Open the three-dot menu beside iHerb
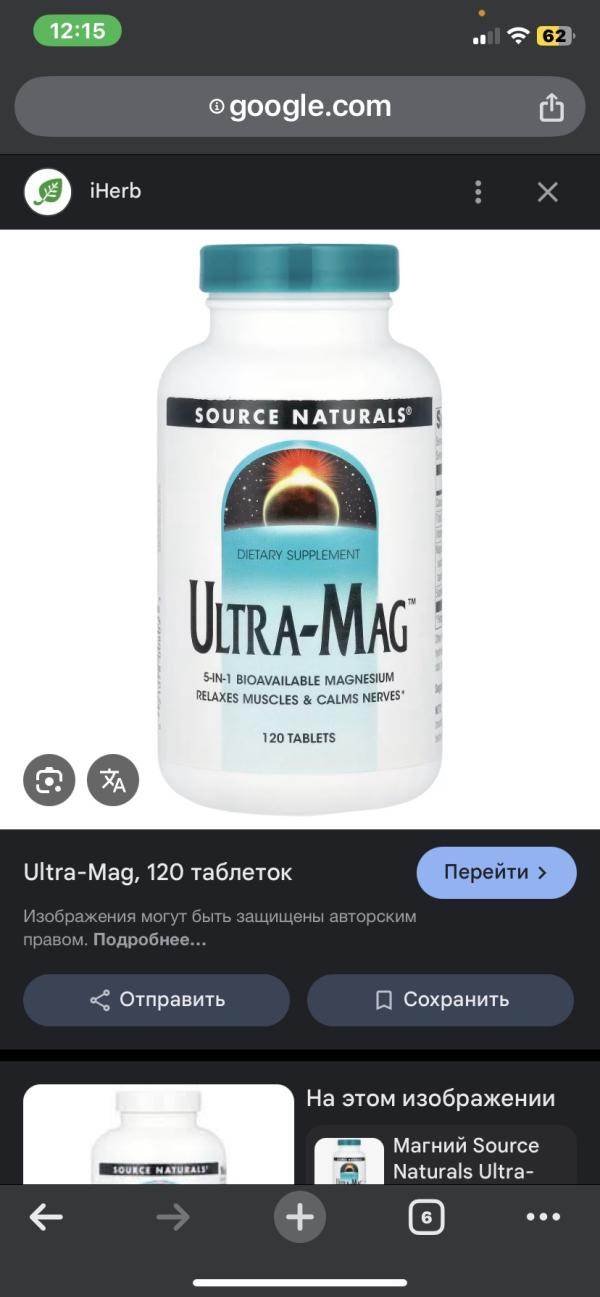 (479, 192)
